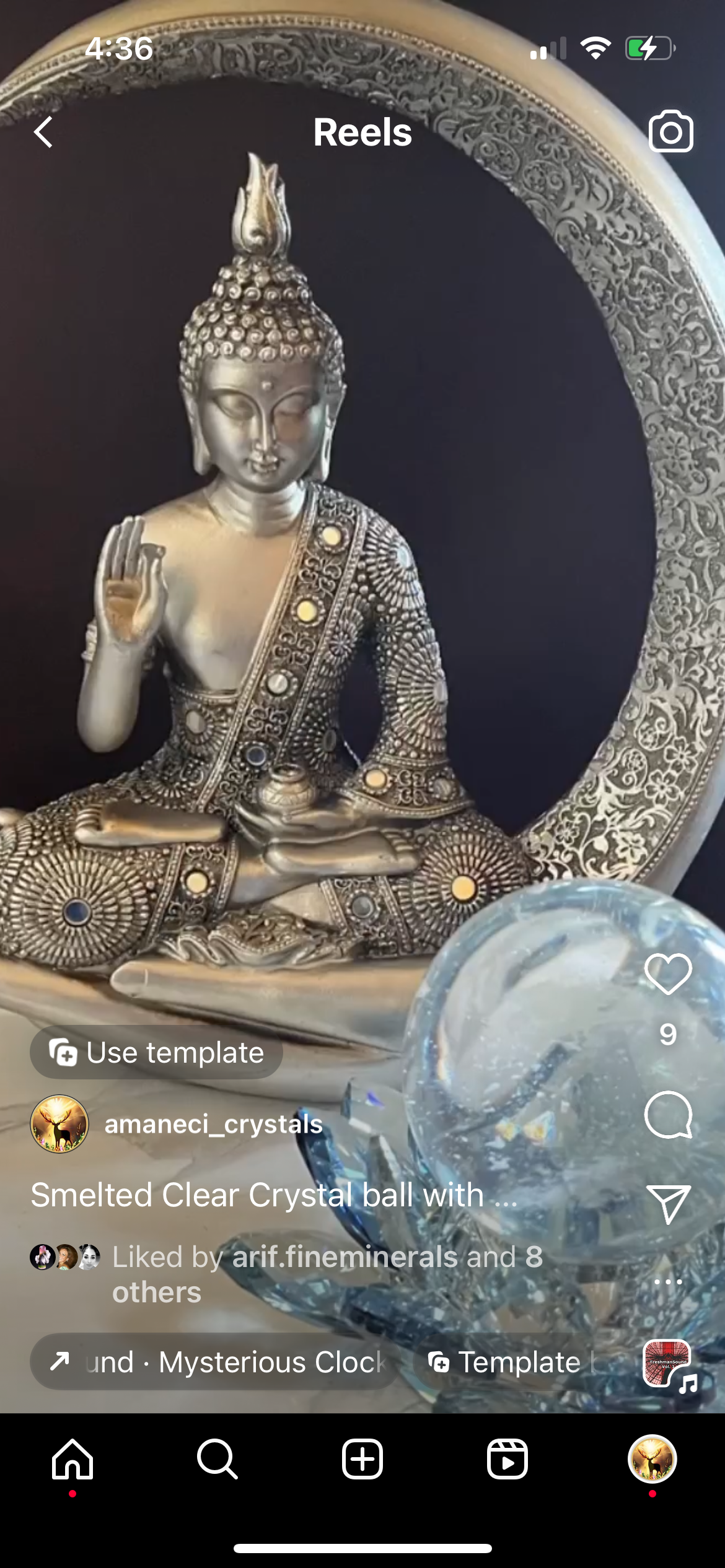Open your Profile tab
The height and width of the screenshot is (1568, 725).
(x=652, y=1460)
